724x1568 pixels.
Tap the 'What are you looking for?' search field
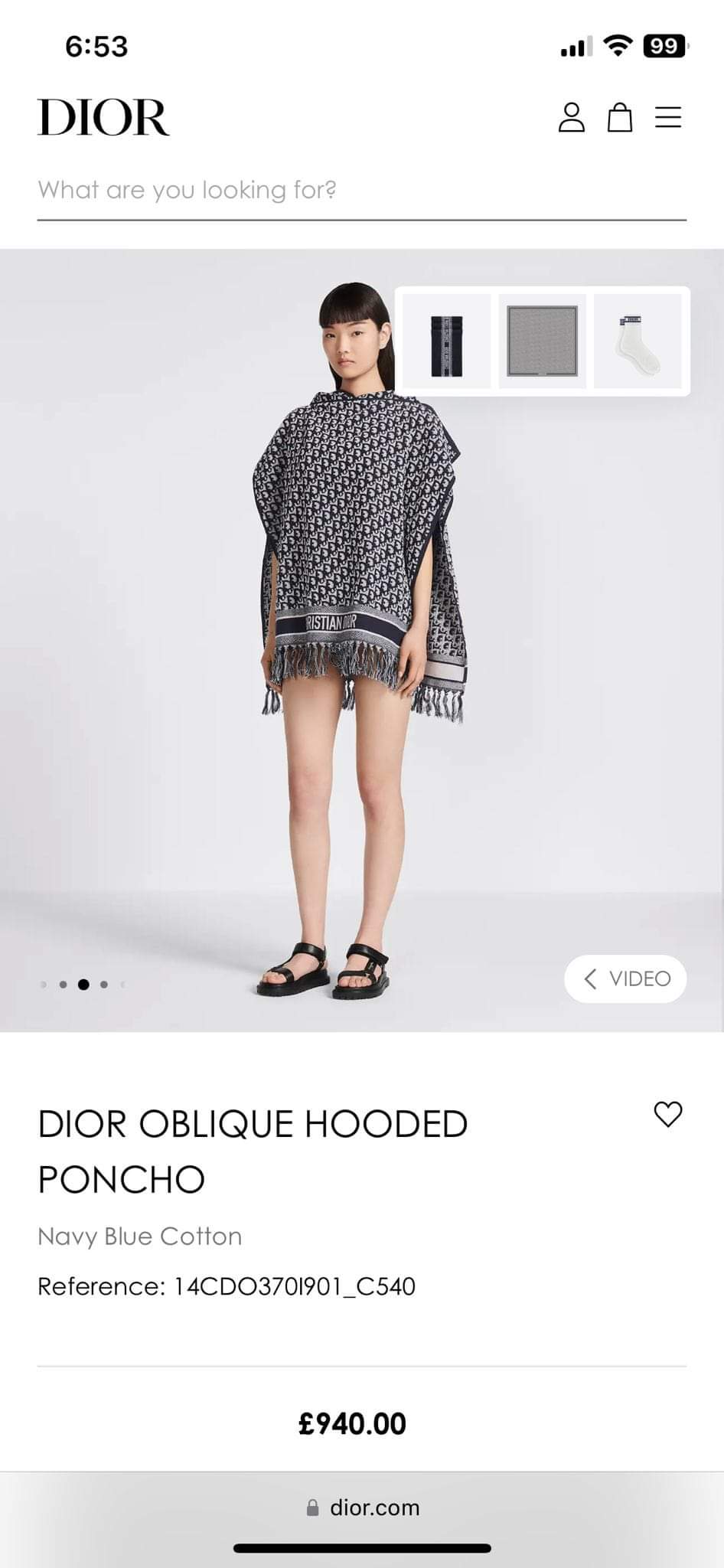click(361, 190)
